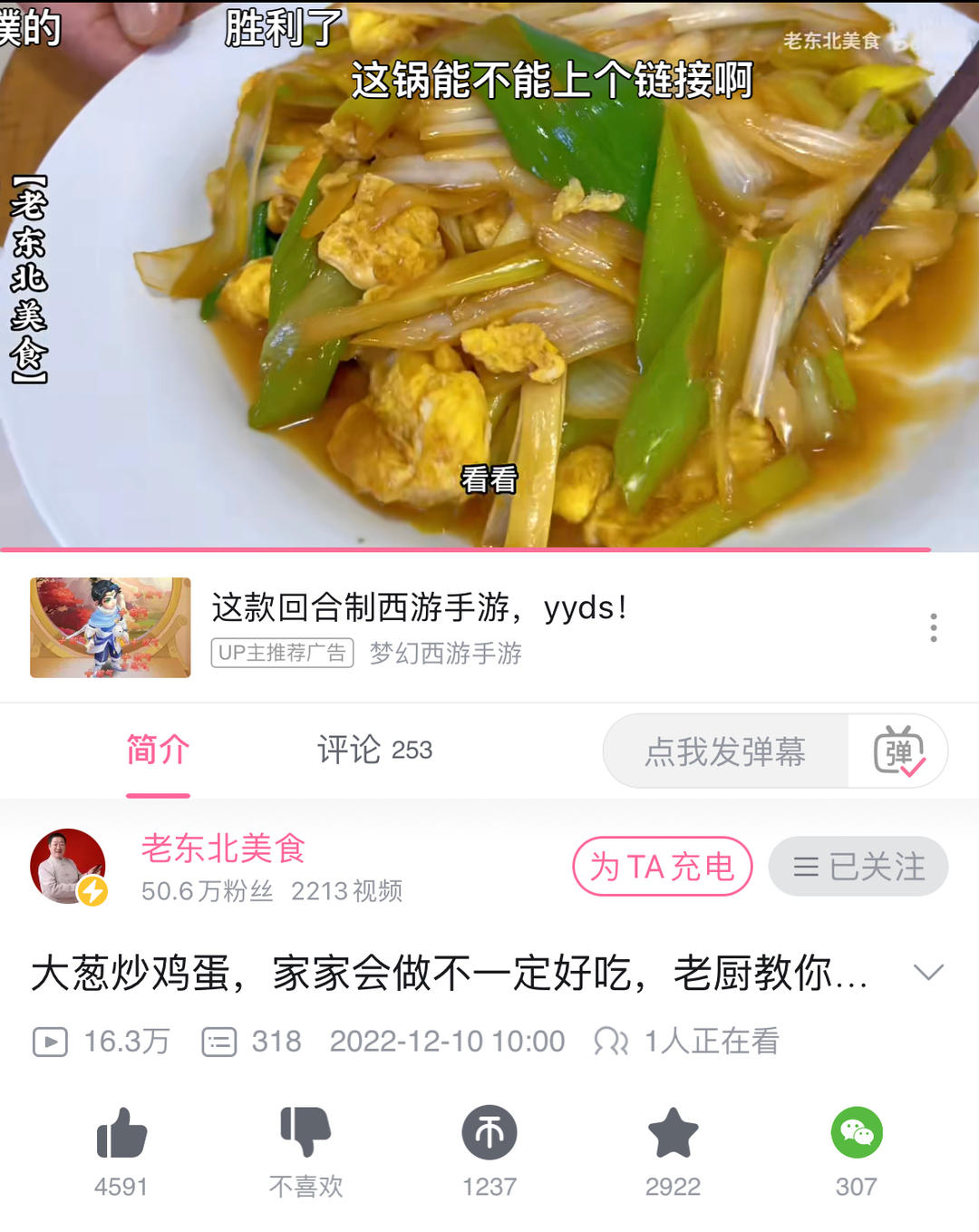Switch to the 简介 tab
The width and height of the screenshot is (979, 1232).
[x=158, y=751]
